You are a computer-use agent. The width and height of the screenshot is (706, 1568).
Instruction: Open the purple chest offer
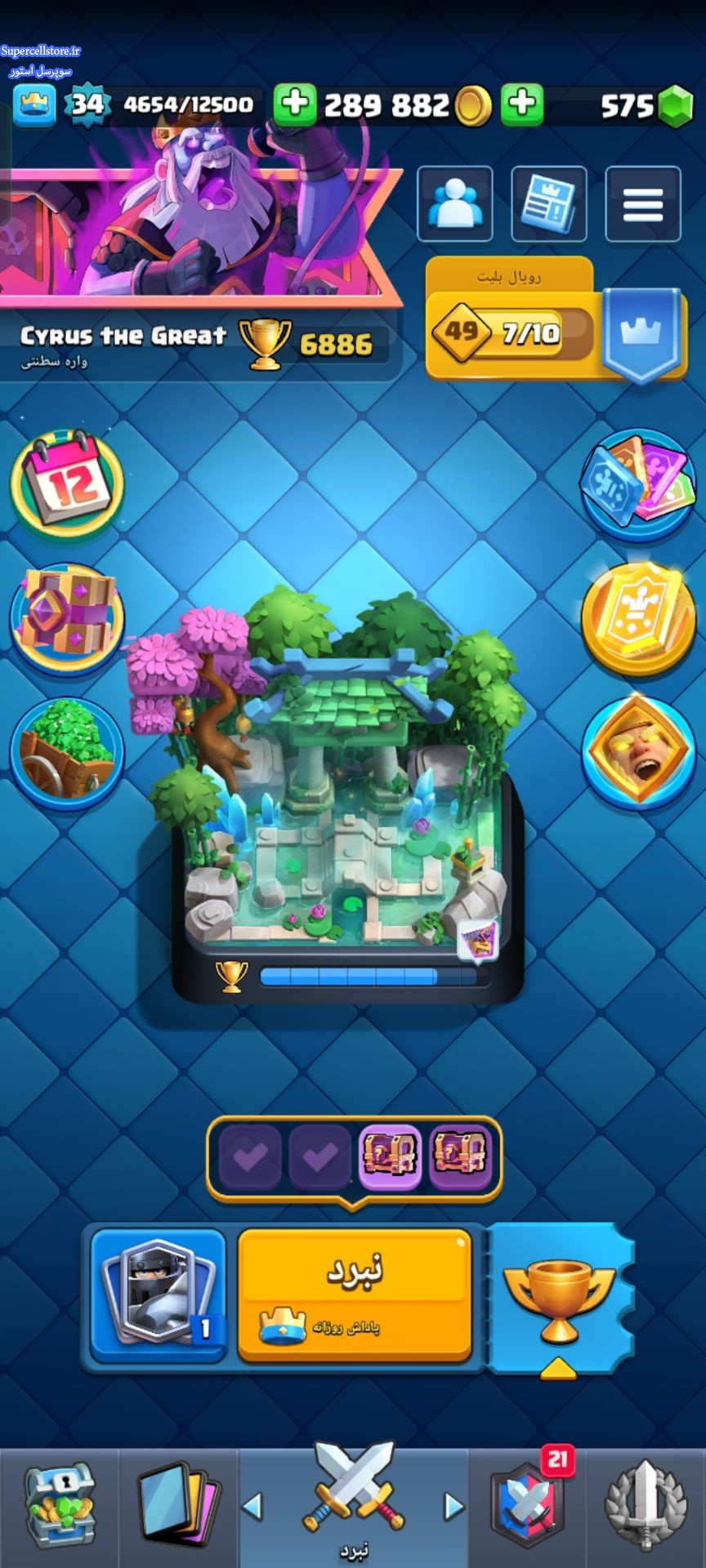pyautogui.click(x=67, y=618)
